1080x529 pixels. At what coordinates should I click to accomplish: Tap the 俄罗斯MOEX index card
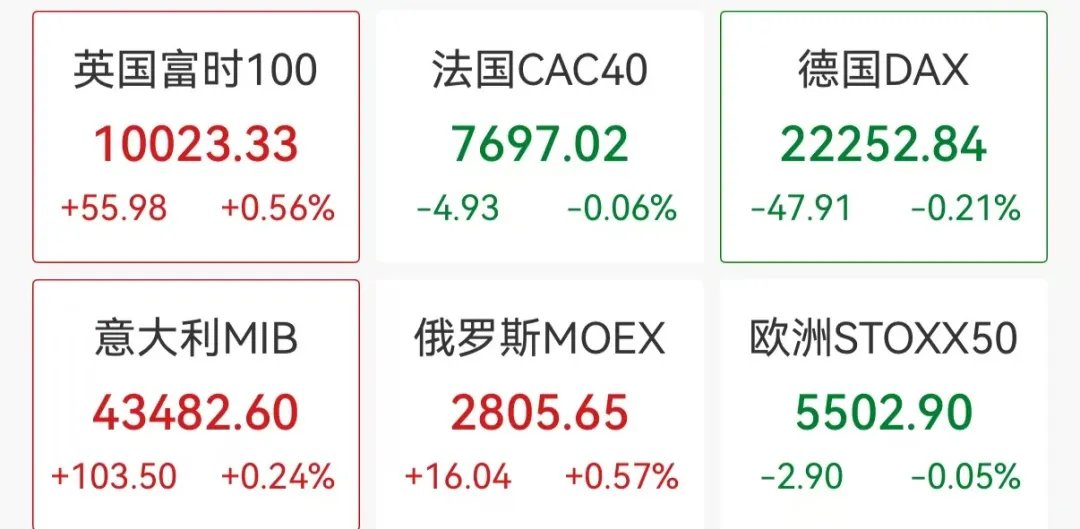540,405
